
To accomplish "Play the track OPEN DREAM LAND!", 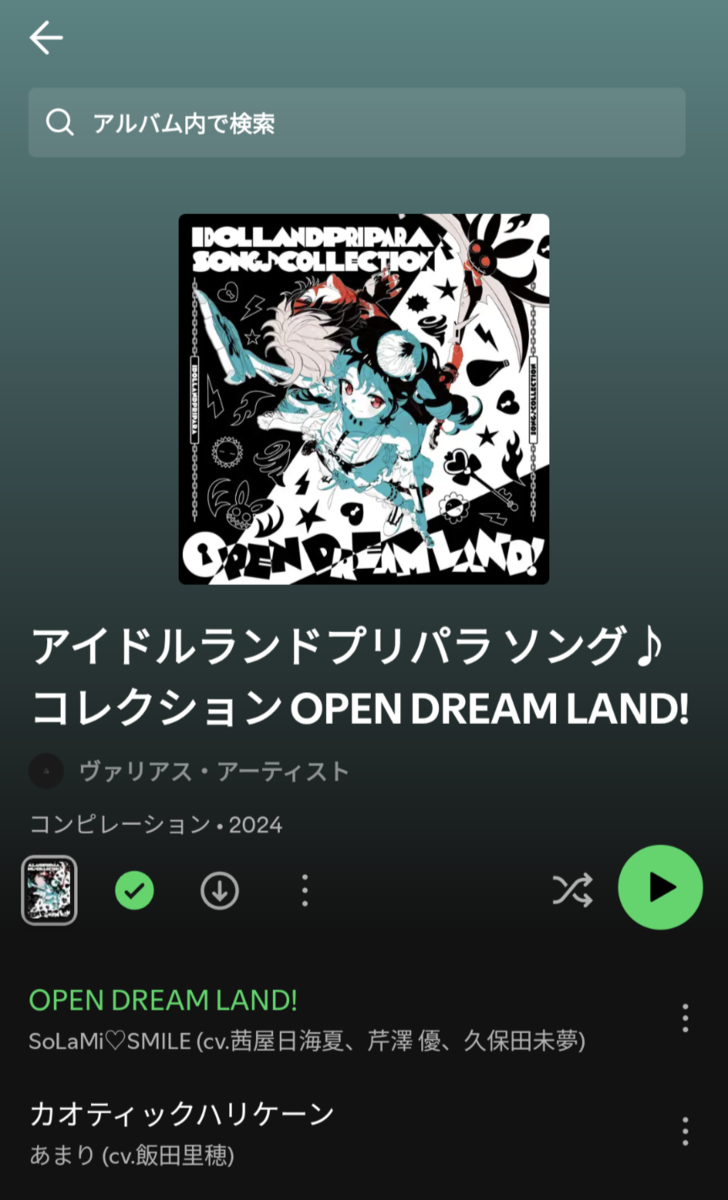I will point(300,1018).
